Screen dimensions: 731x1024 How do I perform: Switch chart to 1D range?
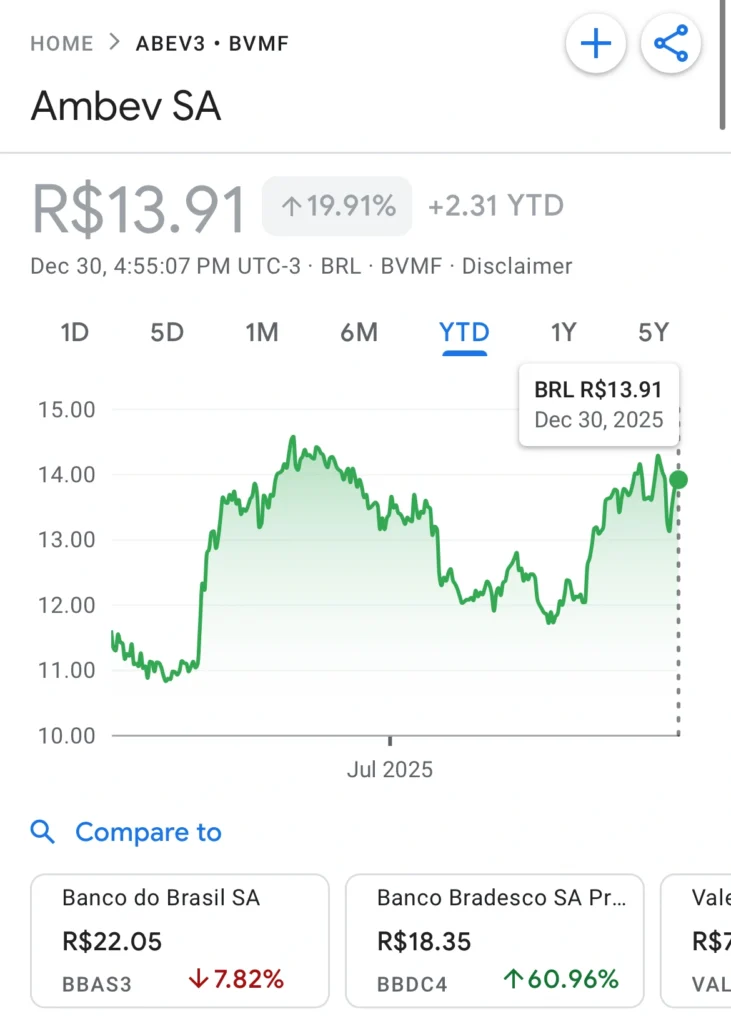(x=75, y=332)
